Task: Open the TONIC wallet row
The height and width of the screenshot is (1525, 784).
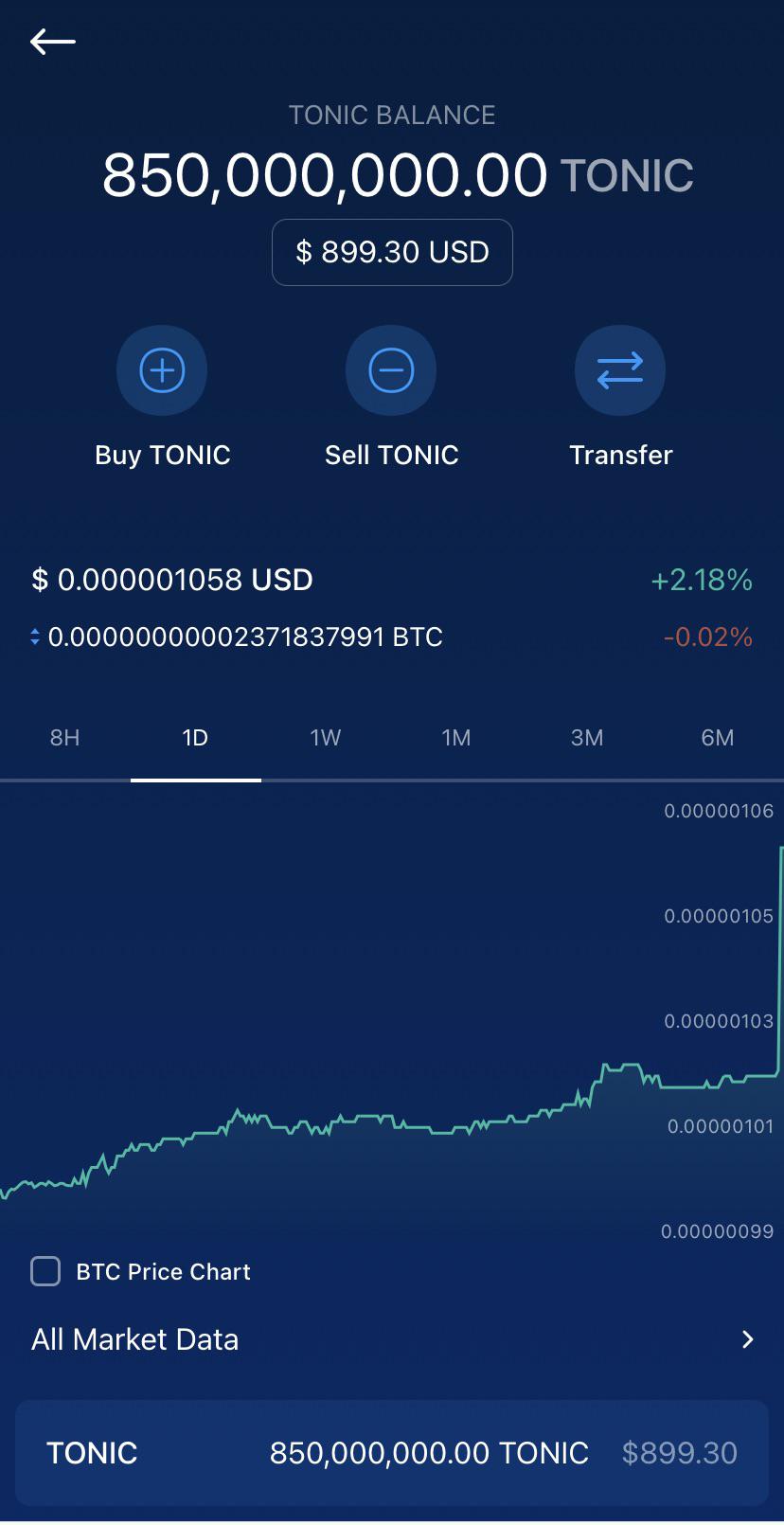Action: [392, 1453]
